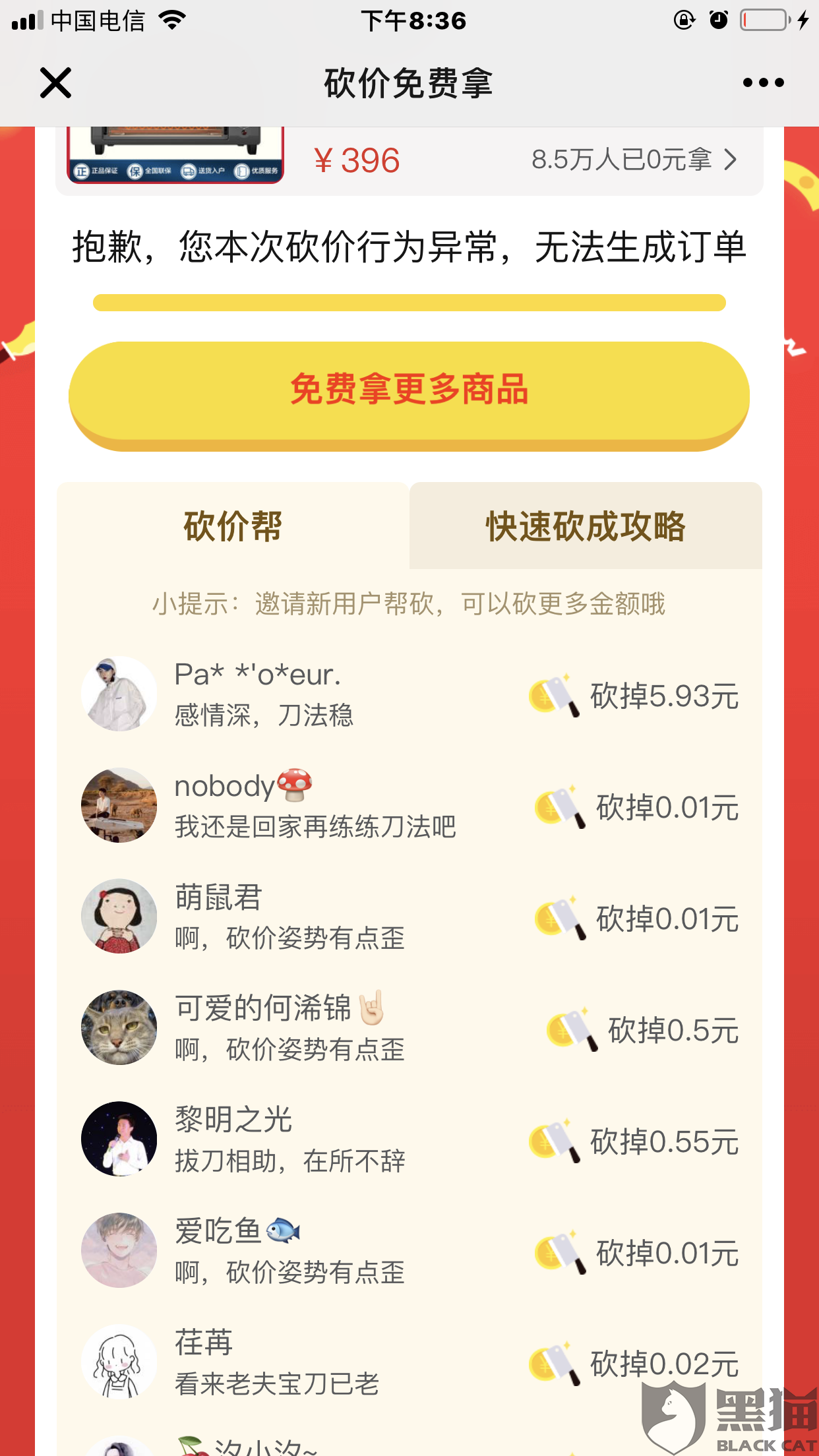Switch to the 快速砍成攻略 tab

(586, 526)
